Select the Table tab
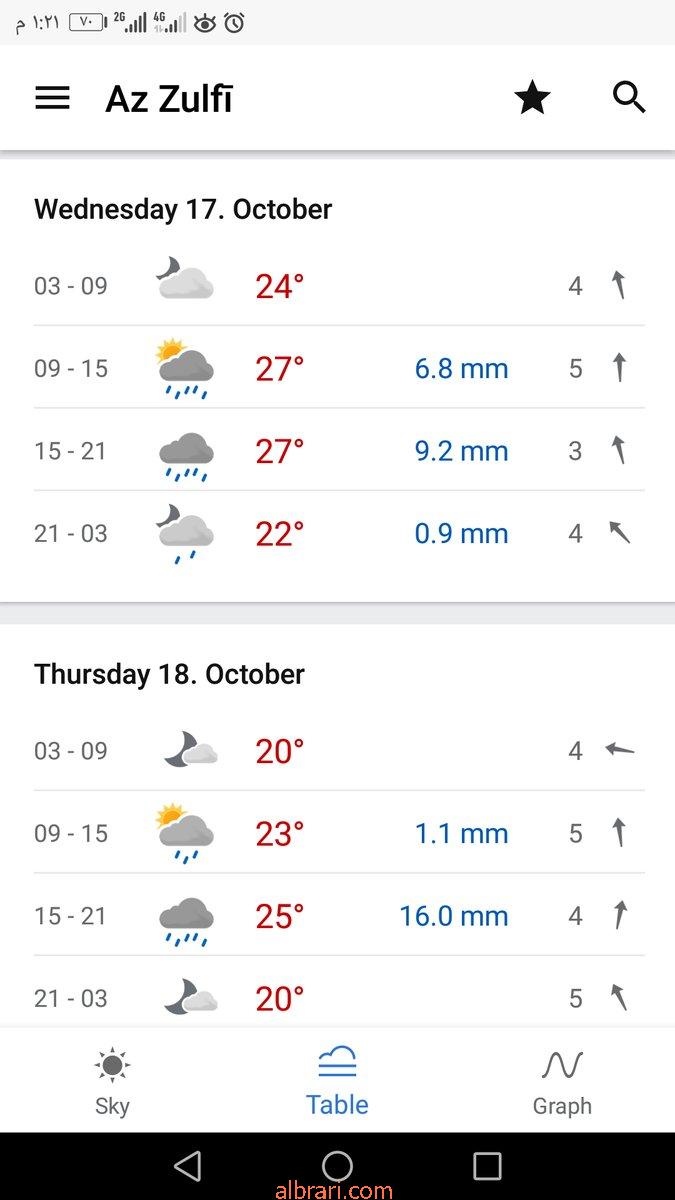This screenshot has width=675, height=1200. pos(337,1080)
